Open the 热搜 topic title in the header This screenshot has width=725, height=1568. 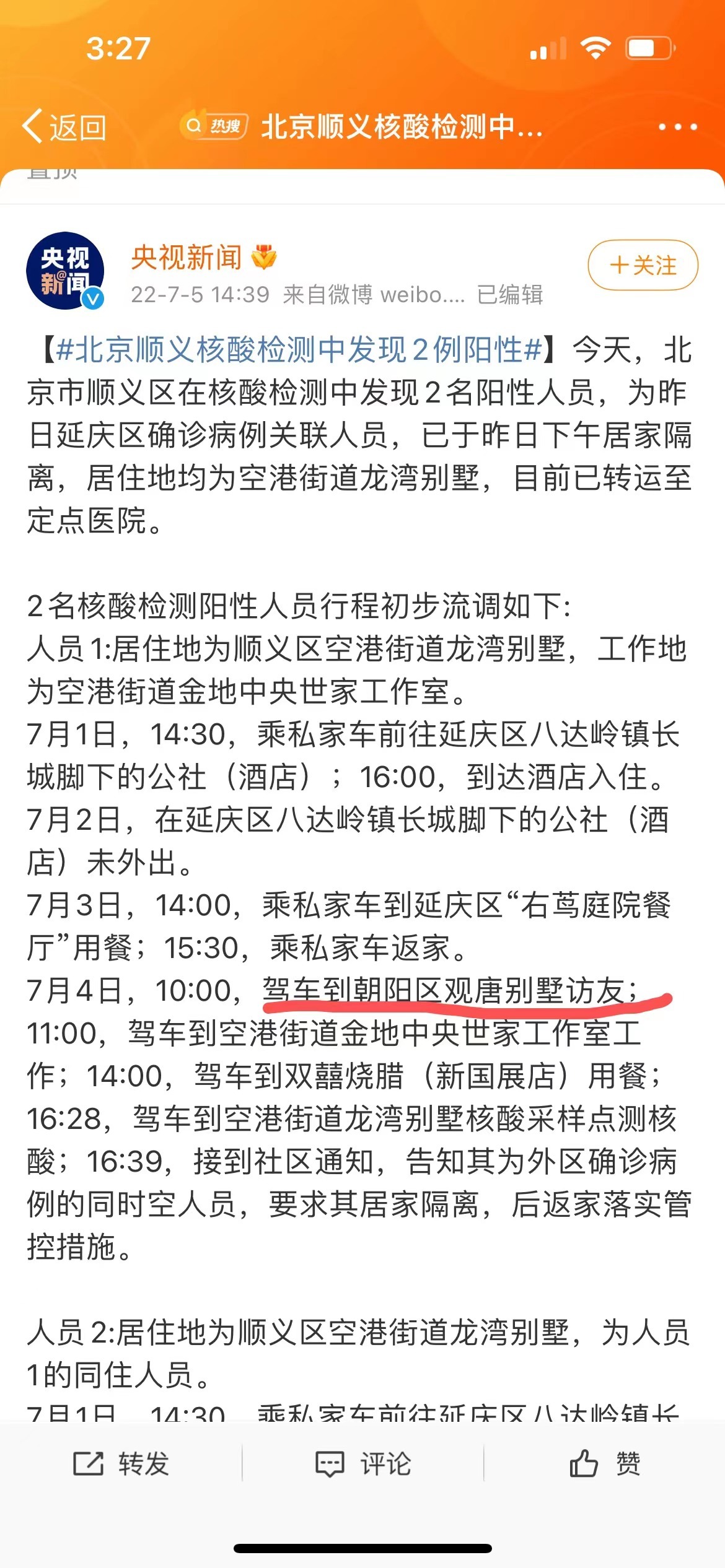click(x=362, y=127)
